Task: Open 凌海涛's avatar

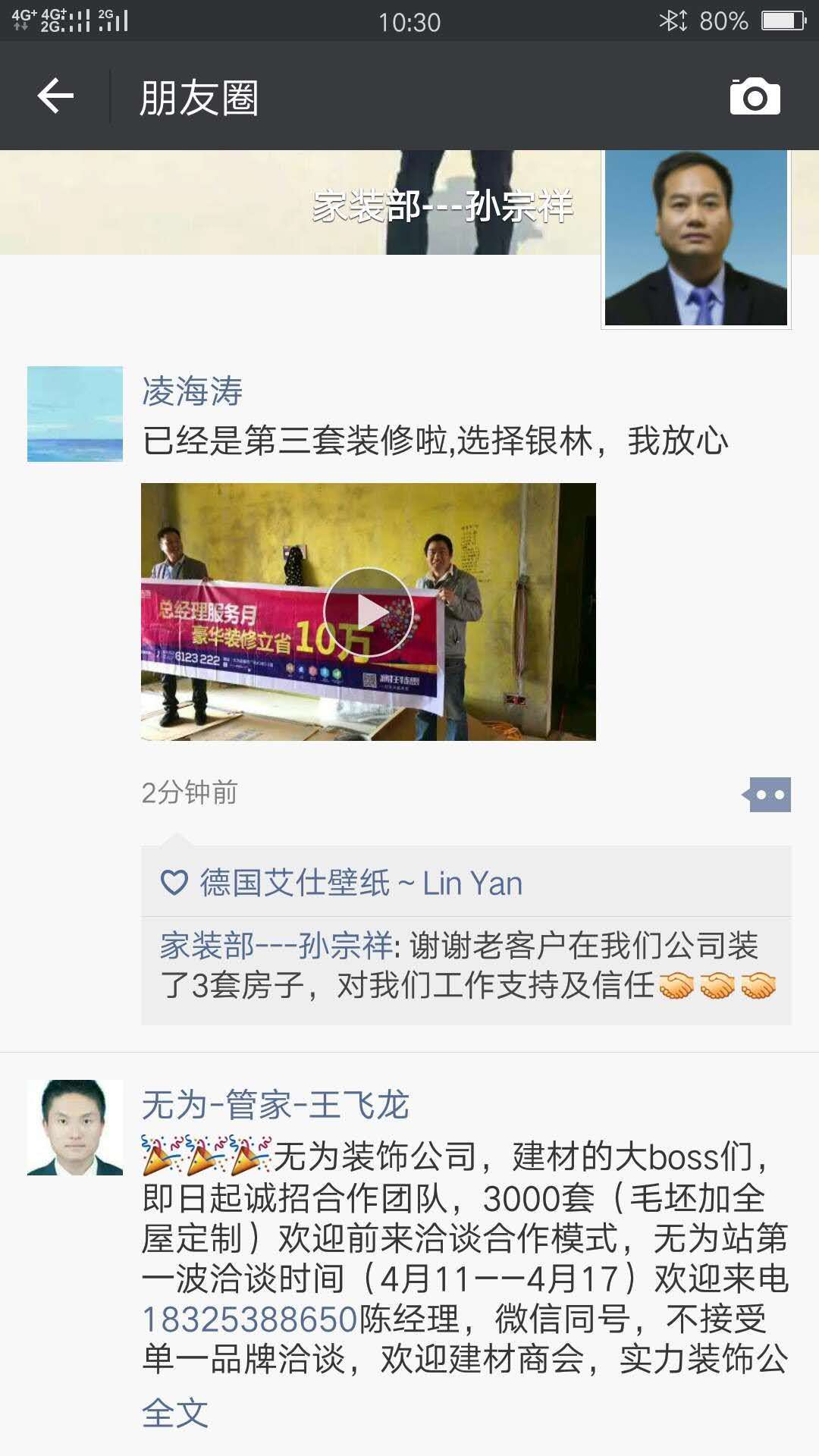Action: coord(75,414)
